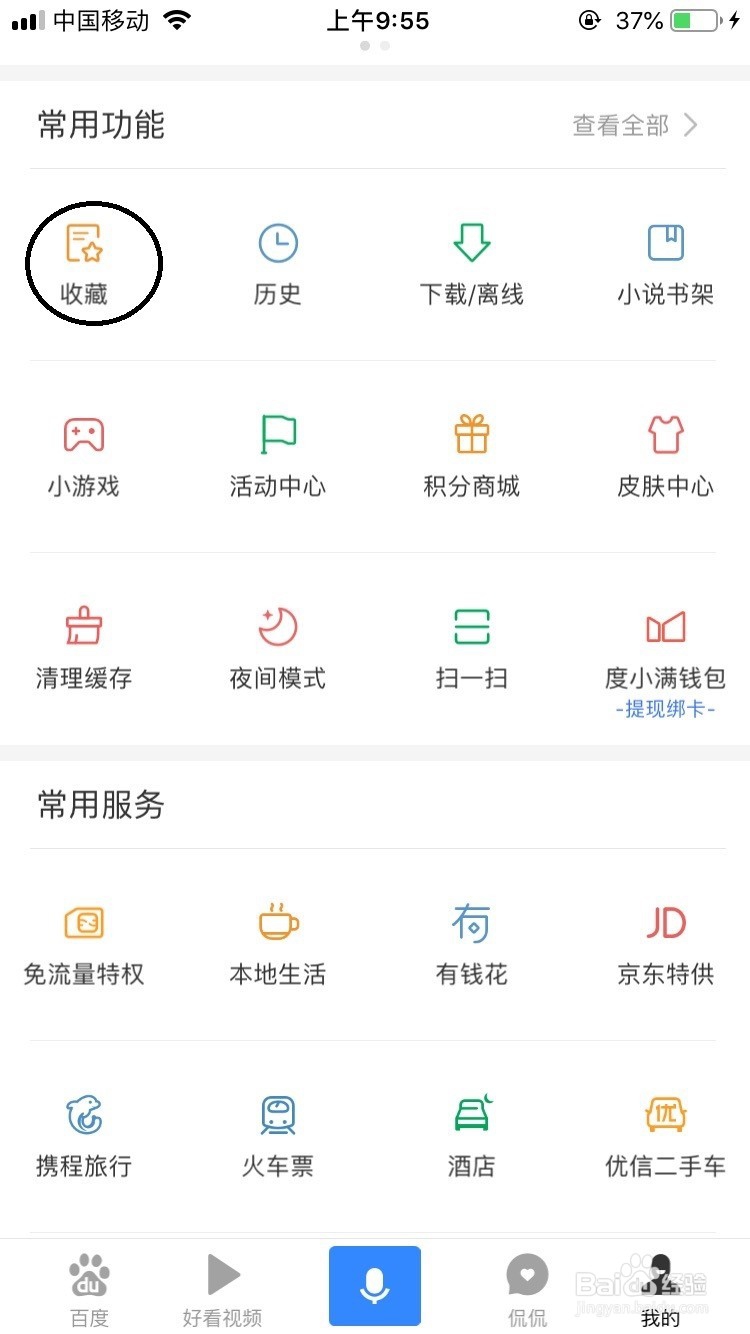The height and width of the screenshot is (1334, 750).
Task: Enable 夜间模式 night mode
Action: (x=277, y=649)
